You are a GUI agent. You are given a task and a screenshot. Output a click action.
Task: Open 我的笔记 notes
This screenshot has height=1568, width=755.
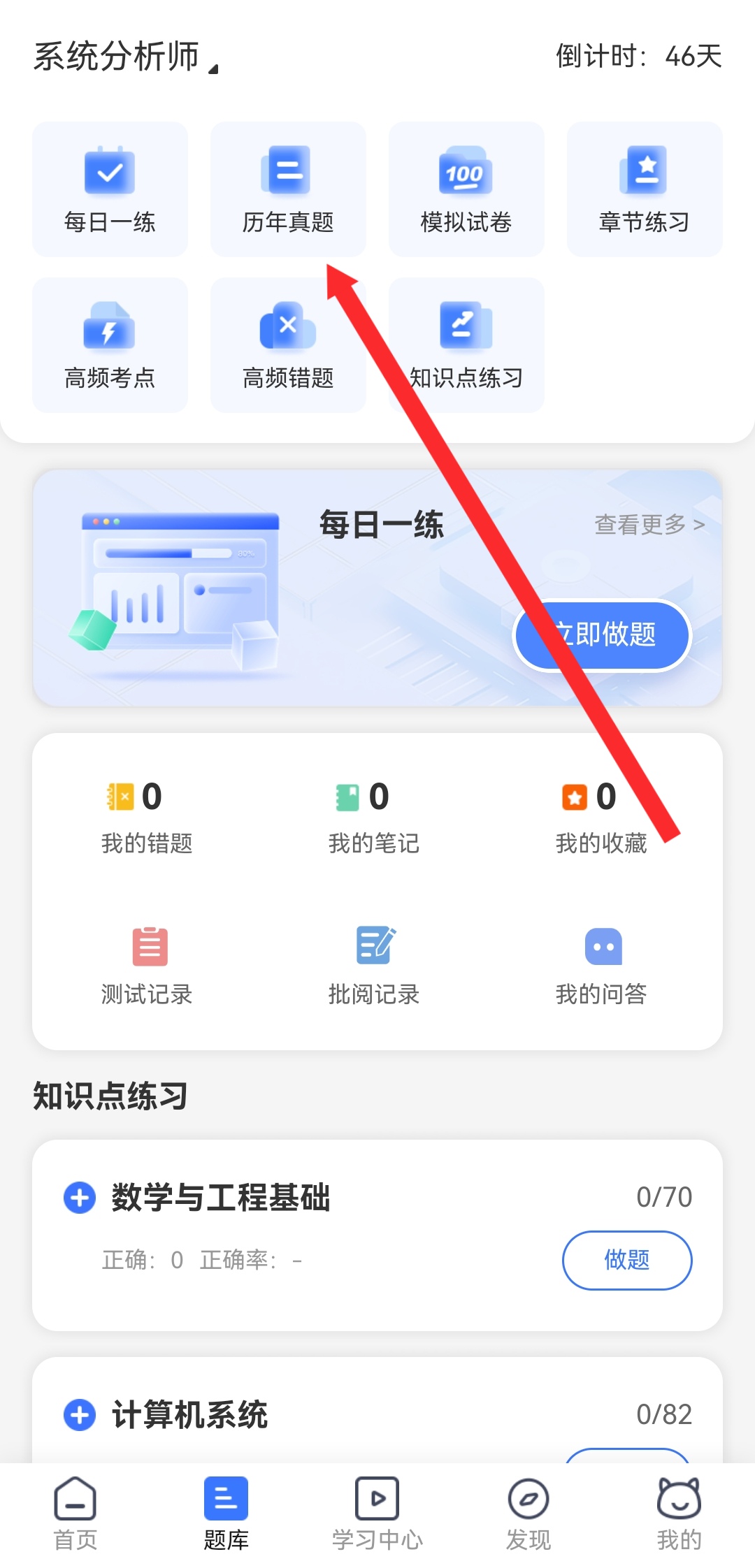pyautogui.click(x=374, y=818)
